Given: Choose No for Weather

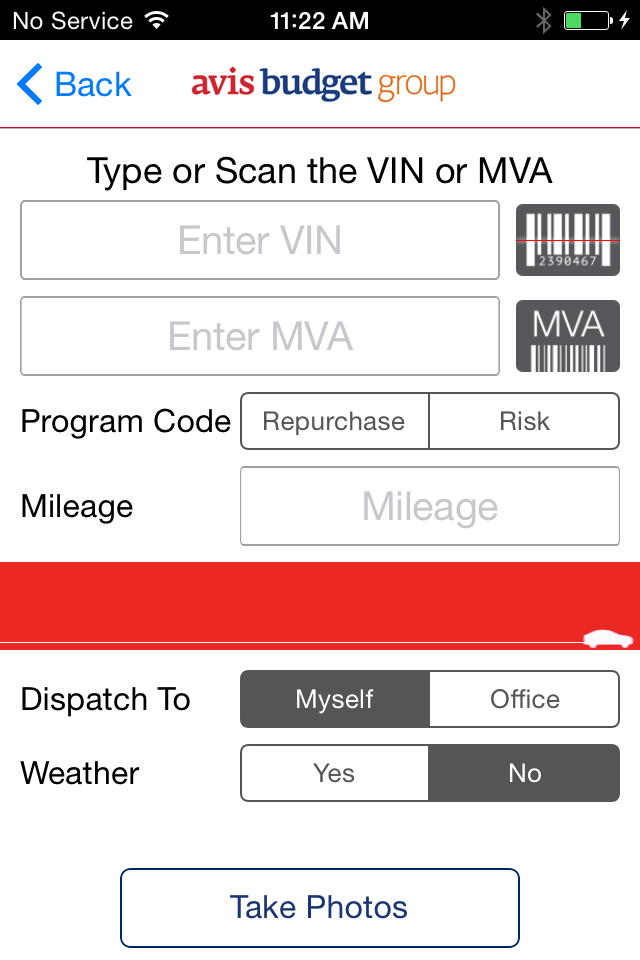Looking at the screenshot, I should click(x=525, y=773).
